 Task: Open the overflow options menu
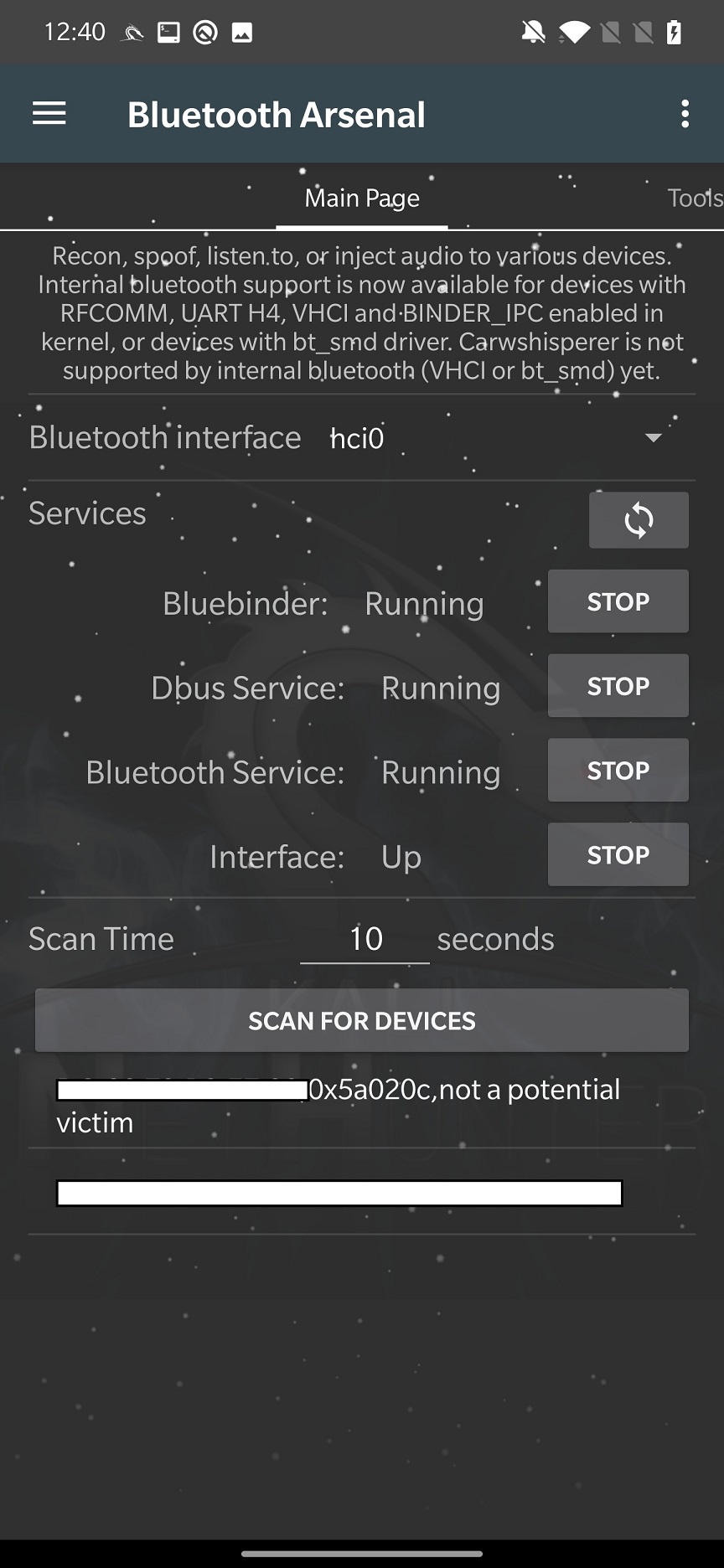[685, 114]
